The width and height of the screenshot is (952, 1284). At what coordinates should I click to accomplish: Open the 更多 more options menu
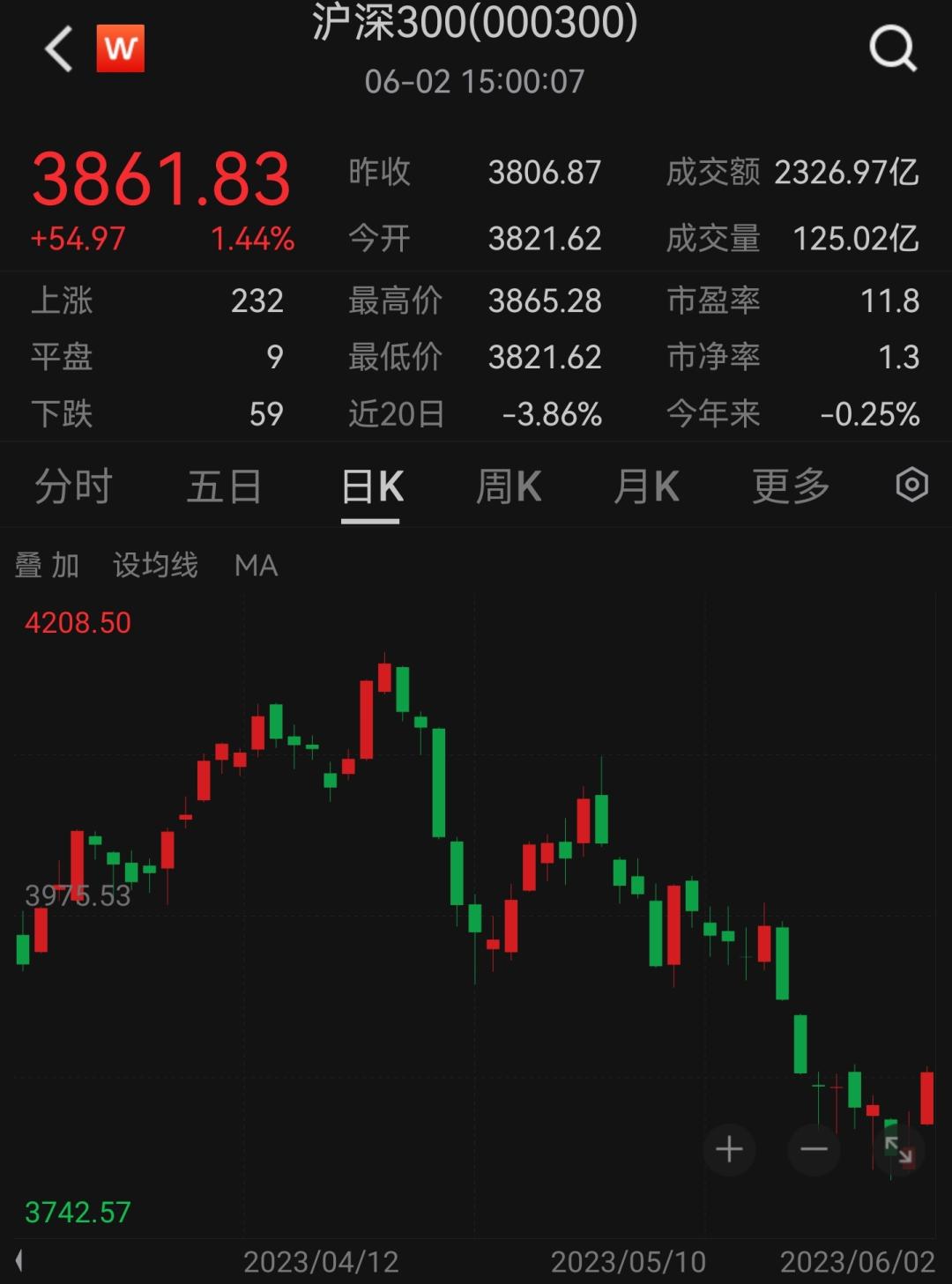[x=788, y=485]
